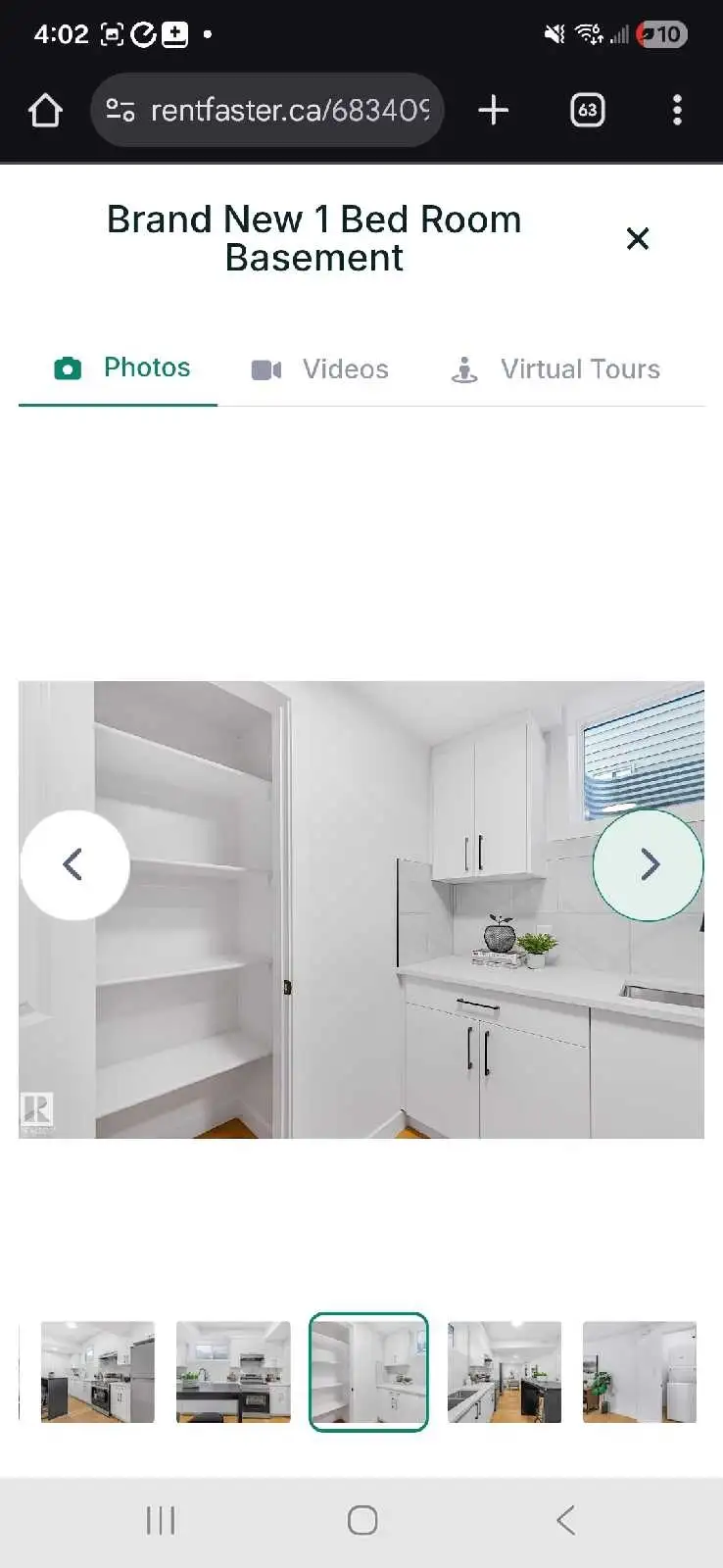Screen dimensions: 723x1568
Task: Go back using the system navigation bar
Action: [565, 1520]
